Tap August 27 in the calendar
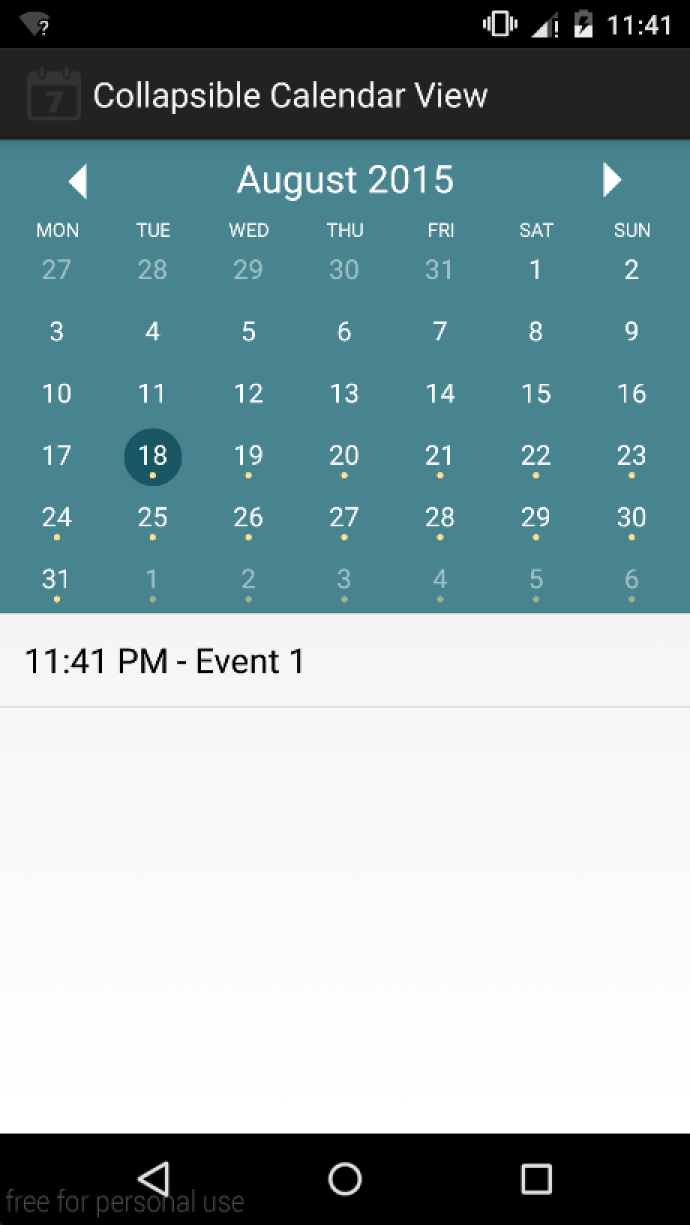690x1225 pixels. tap(344, 519)
